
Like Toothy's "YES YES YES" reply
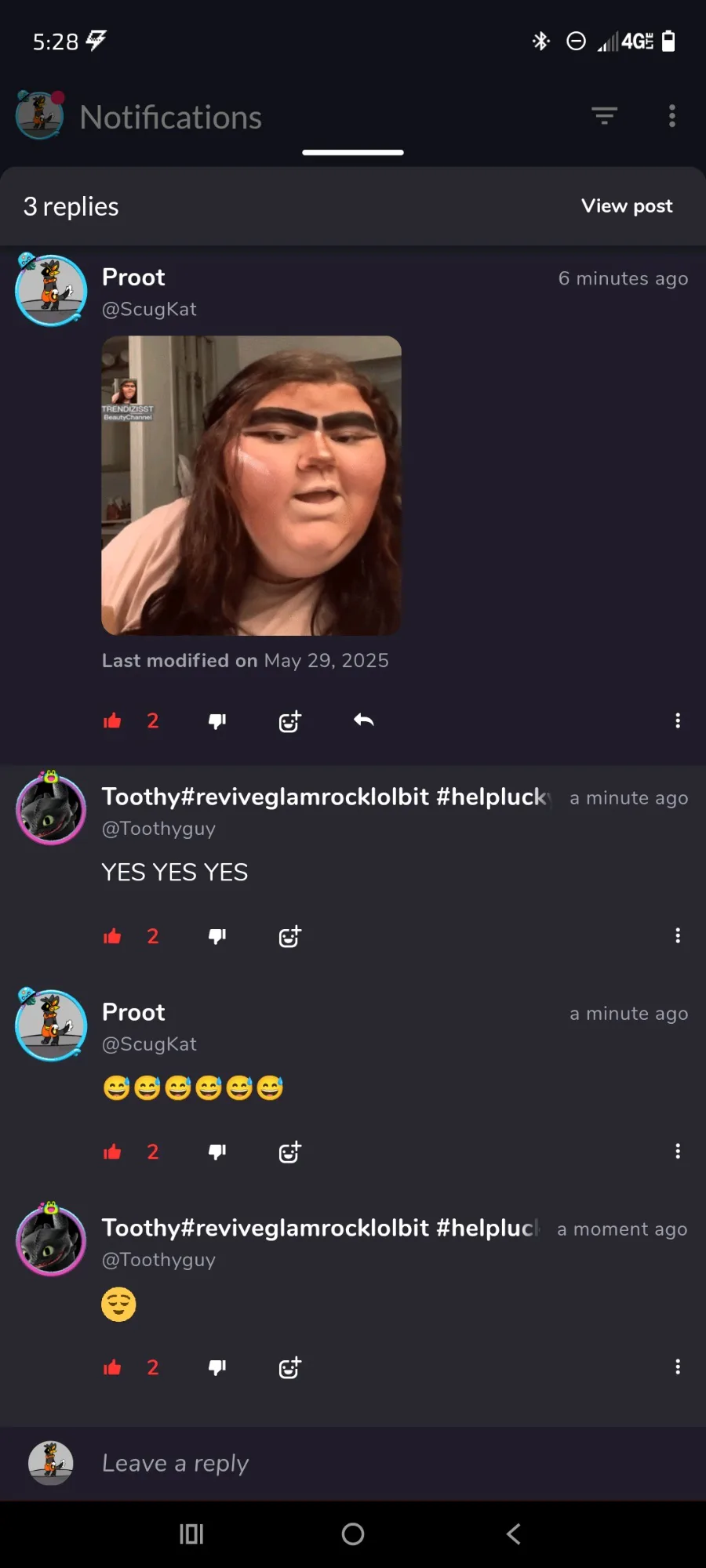[x=113, y=936]
